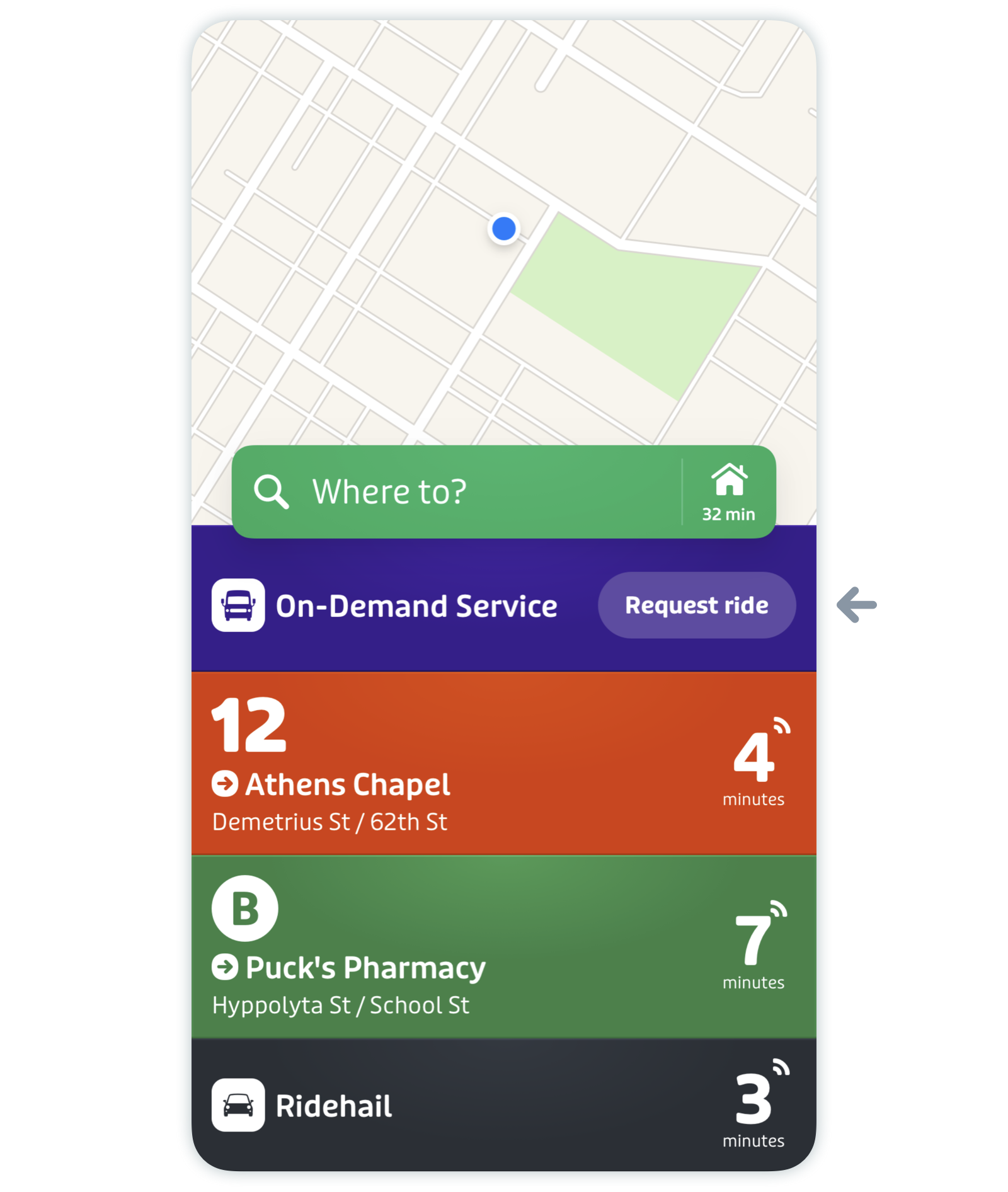This screenshot has width=1008, height=1192.
Task: Open line B to Puck's Pharmacy
Action: point(441,947)
